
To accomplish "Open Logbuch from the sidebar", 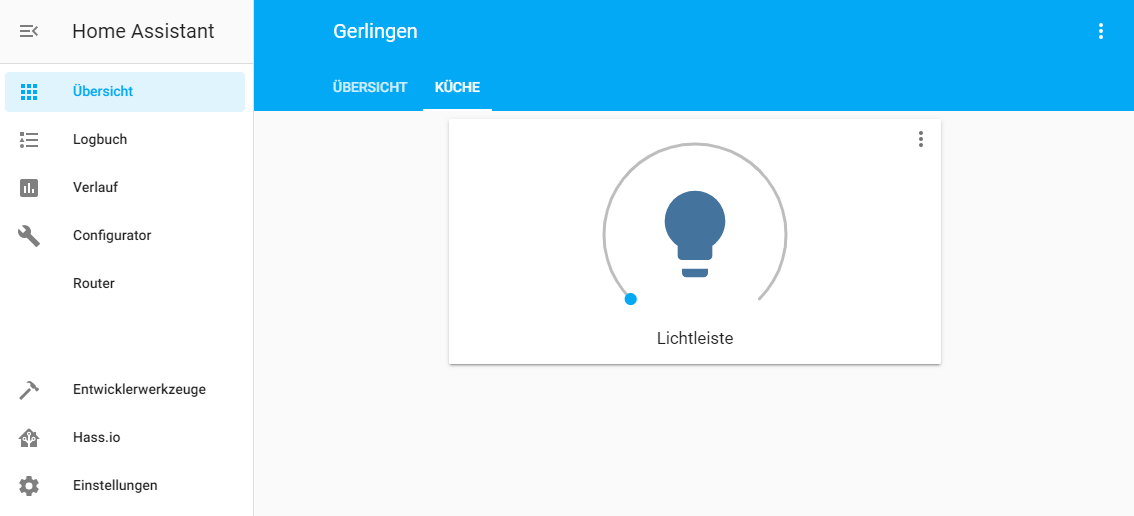I will click(x=100, y=139).
